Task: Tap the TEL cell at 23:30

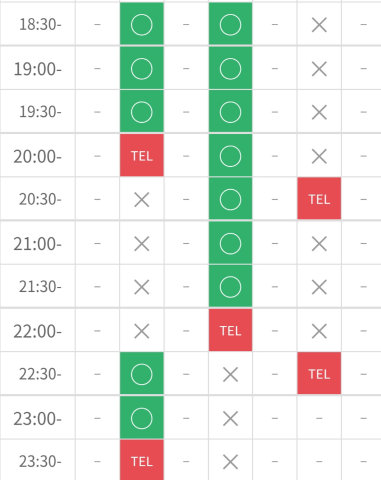Action: 142,460
